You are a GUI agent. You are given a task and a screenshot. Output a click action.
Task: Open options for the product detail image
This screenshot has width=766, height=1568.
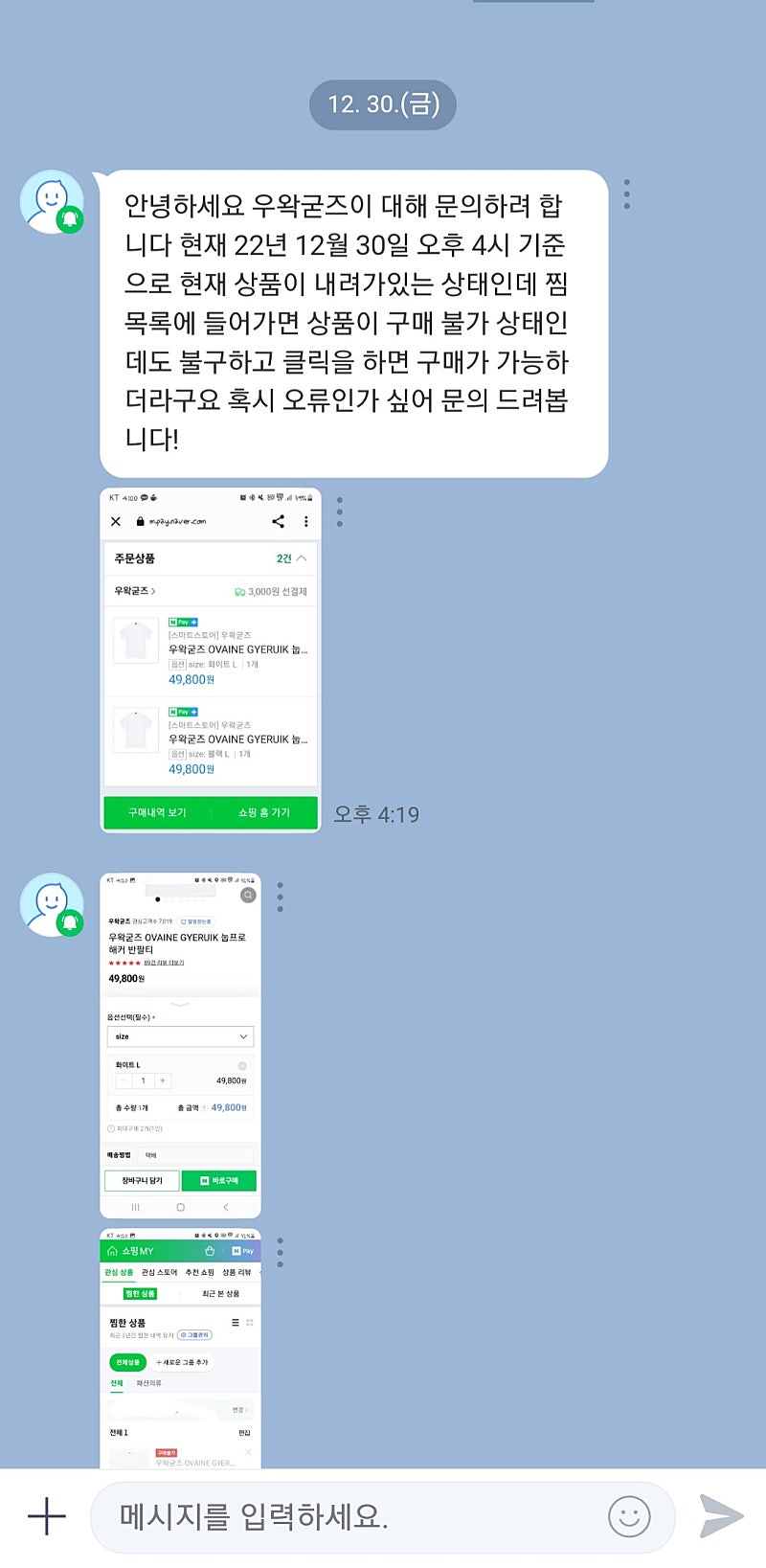[x=280, y=897]
